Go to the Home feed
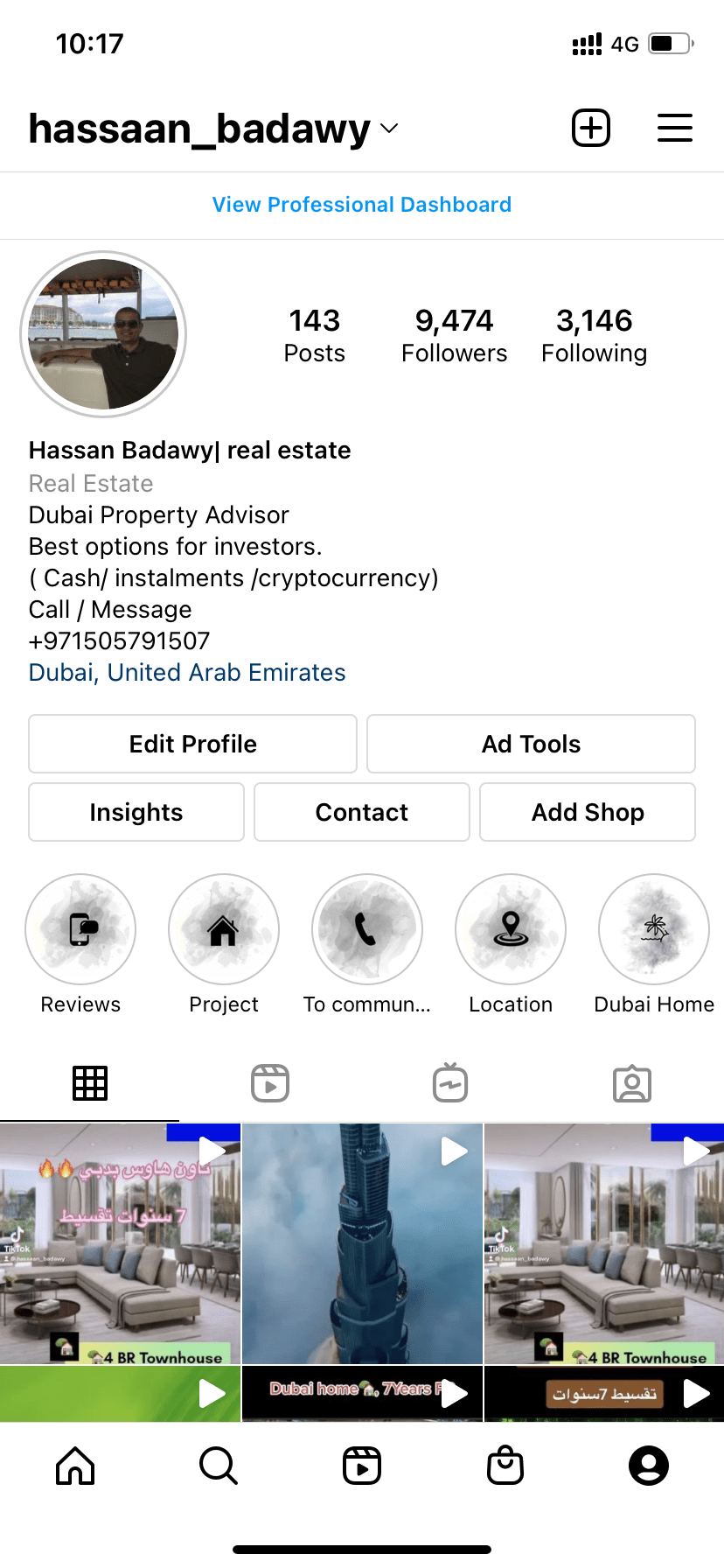The image size is (724, 1568). pos(75,1466)
